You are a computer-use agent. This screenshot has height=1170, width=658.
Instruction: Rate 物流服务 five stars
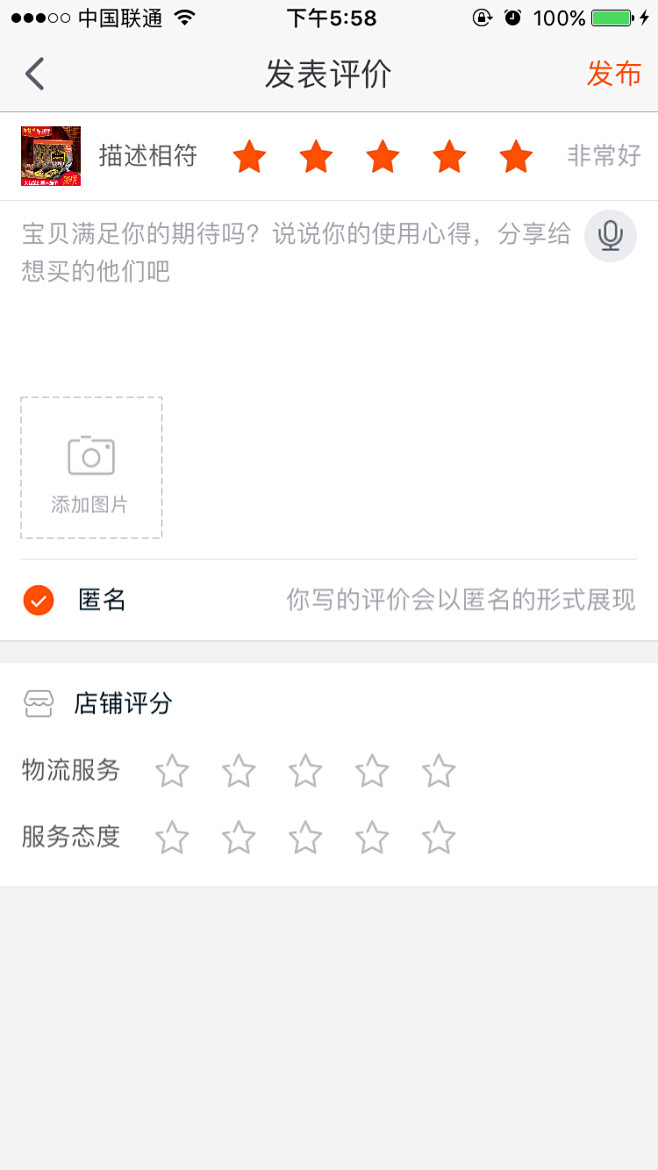tap(438, 771)
